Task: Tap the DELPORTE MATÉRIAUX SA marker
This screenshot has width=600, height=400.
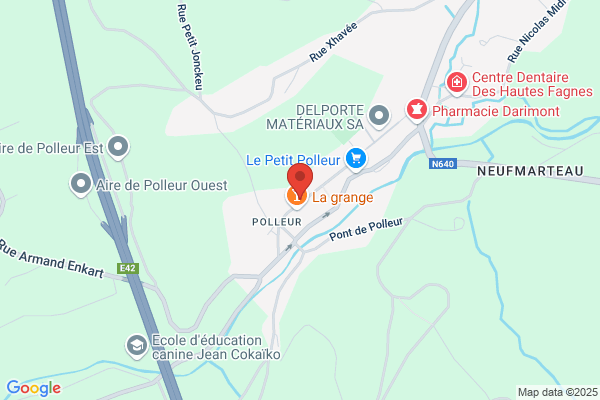Action: tap(379, 116)
